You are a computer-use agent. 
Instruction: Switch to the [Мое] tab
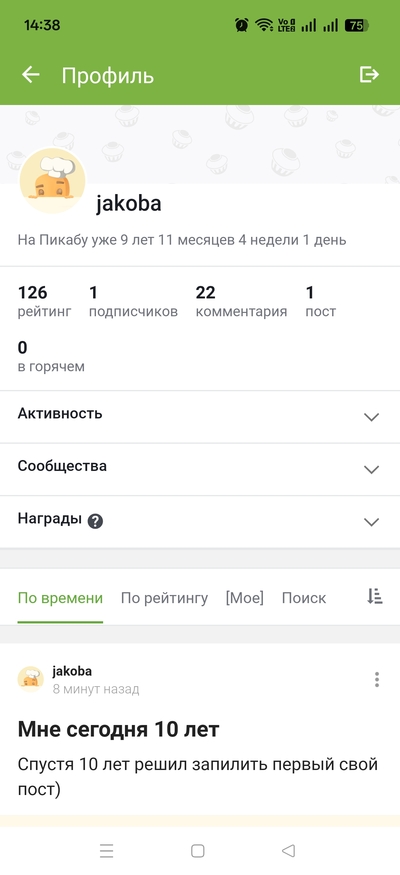tap(244, 598)
